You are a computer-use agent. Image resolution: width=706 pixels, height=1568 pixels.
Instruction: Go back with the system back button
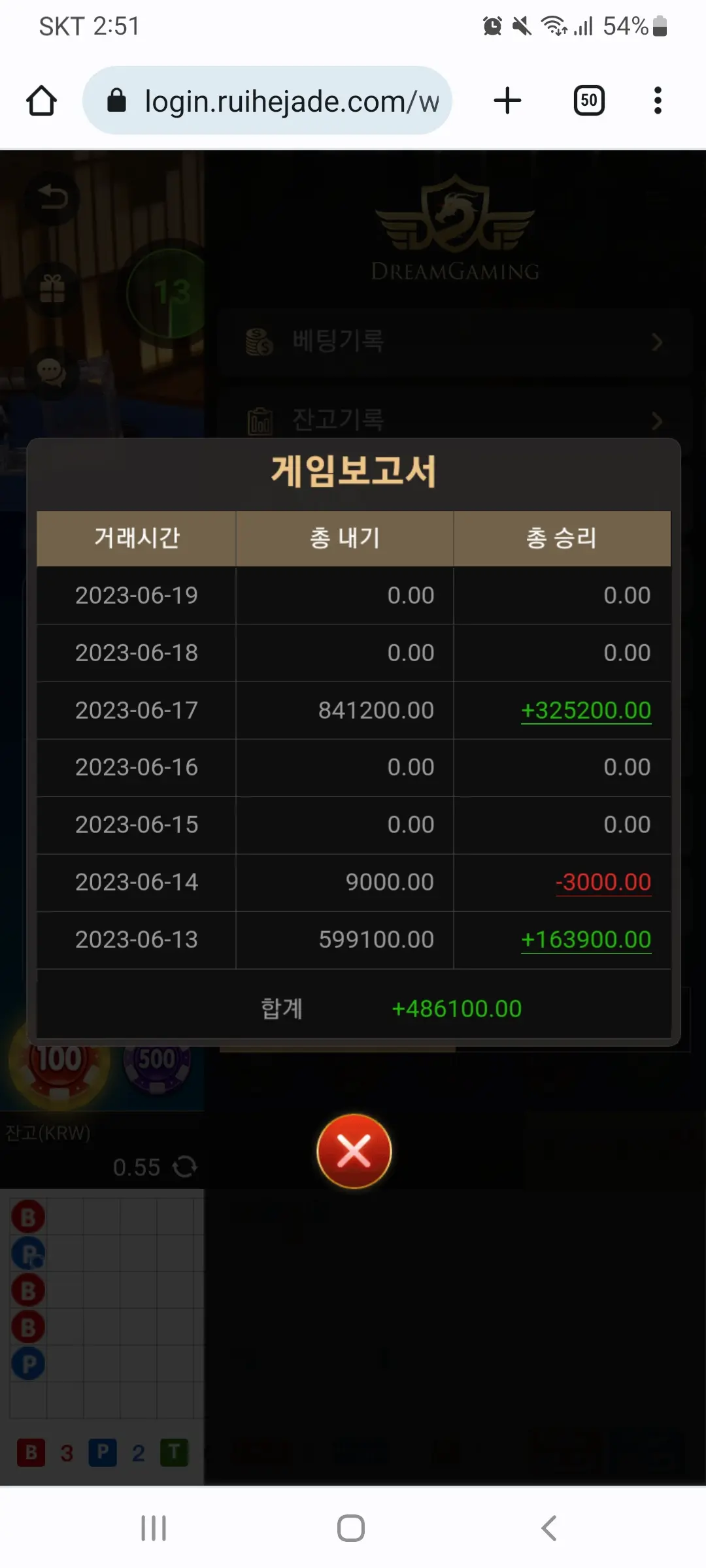pyautogui.click(x=549, y=1528)
